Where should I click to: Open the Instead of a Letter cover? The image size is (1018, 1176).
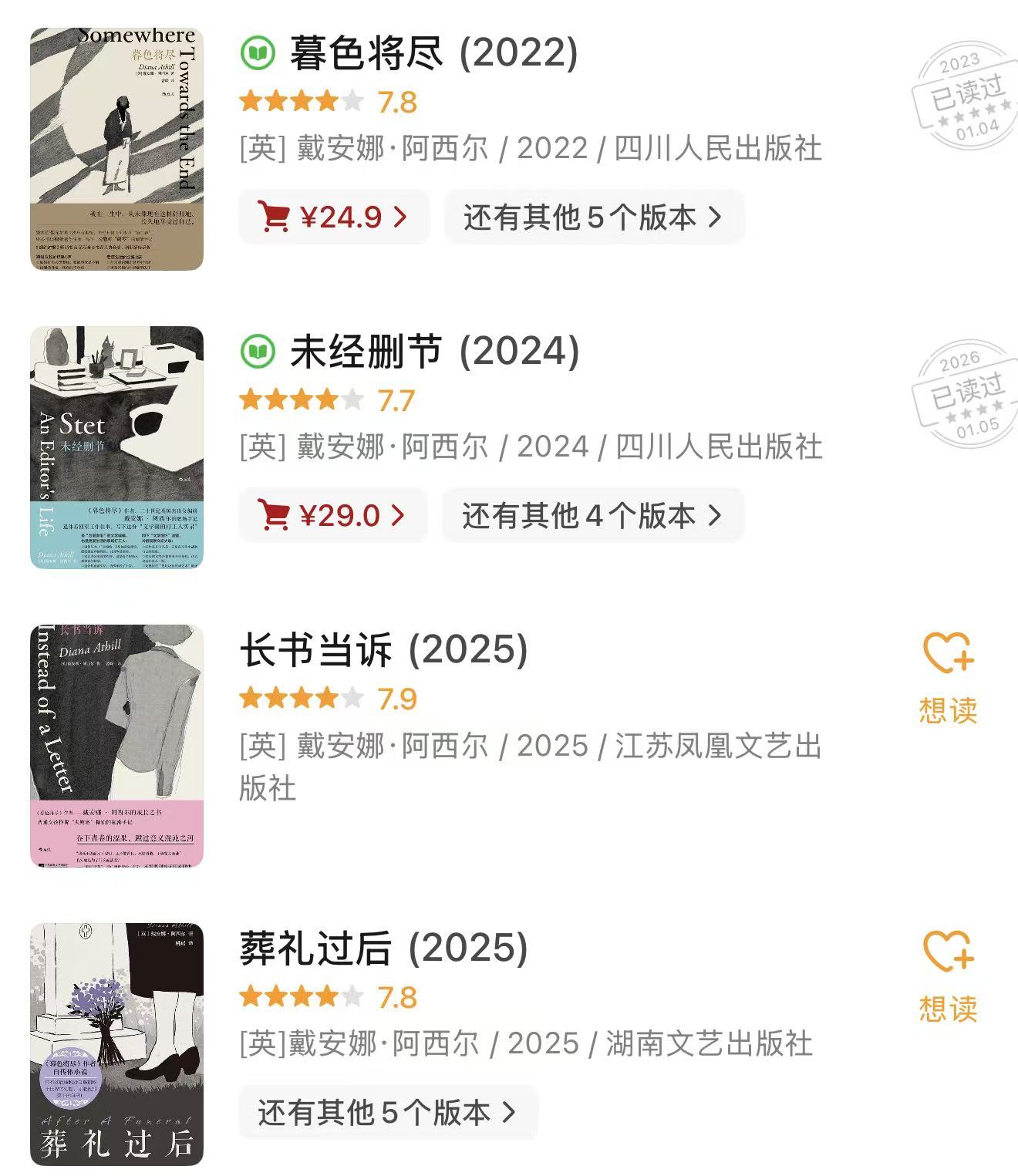click(x=116, y=746)
